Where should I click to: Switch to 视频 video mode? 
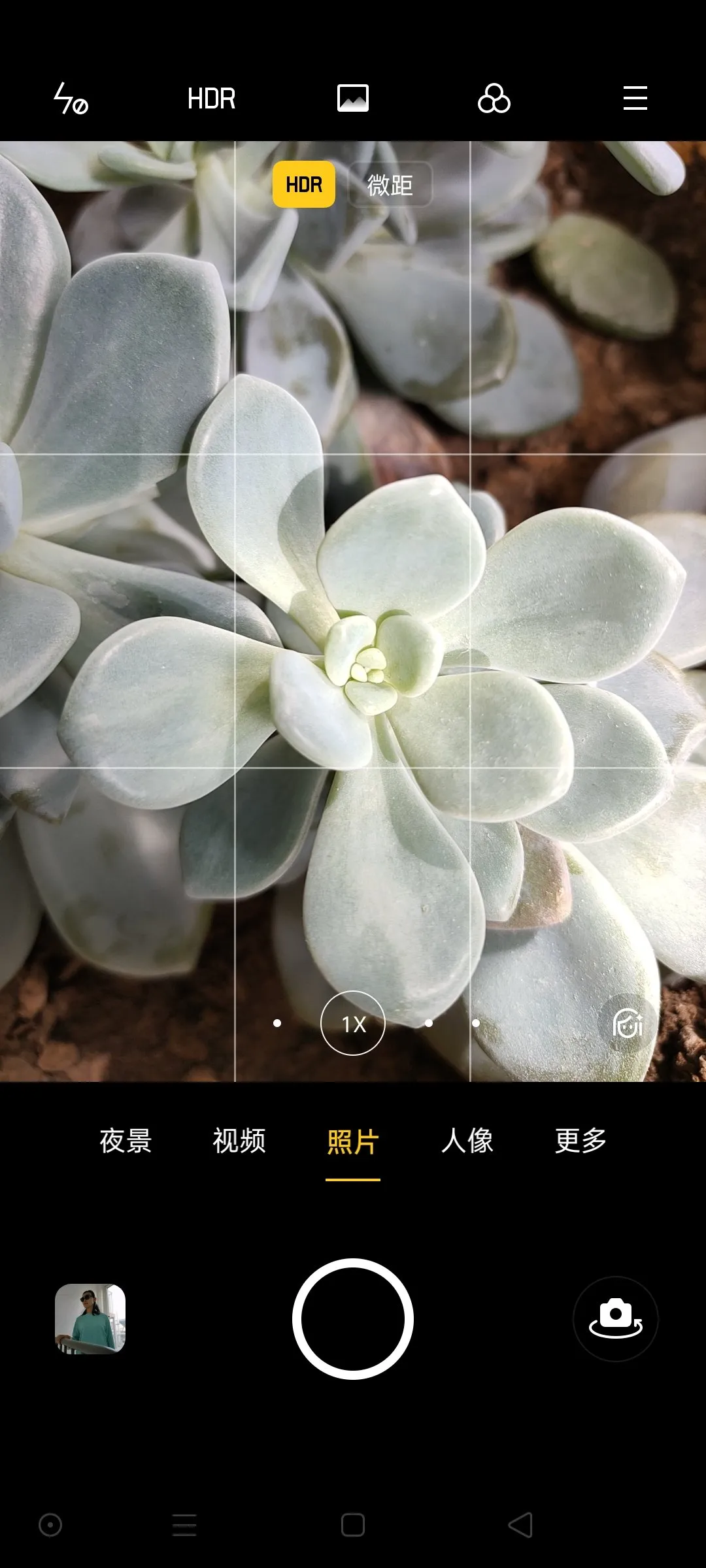pos(239,1141)
